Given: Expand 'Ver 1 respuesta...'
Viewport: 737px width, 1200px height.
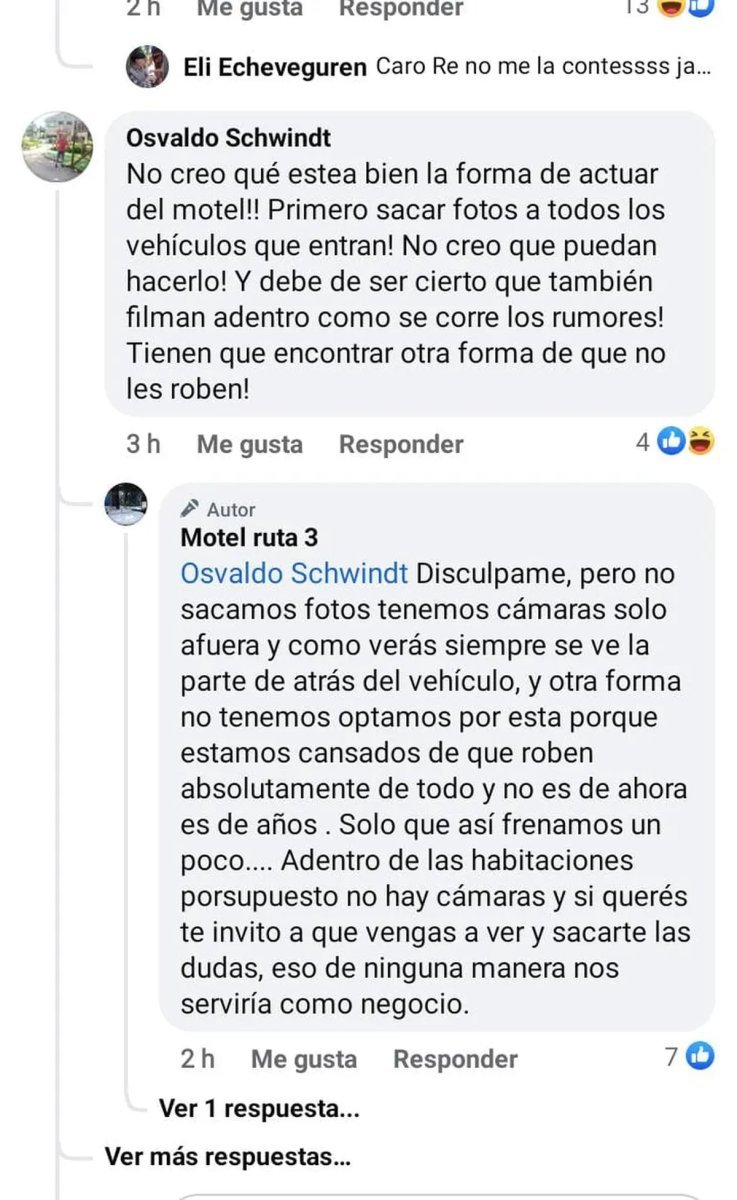Looking at the screenshot, I should coord(259,1108).
